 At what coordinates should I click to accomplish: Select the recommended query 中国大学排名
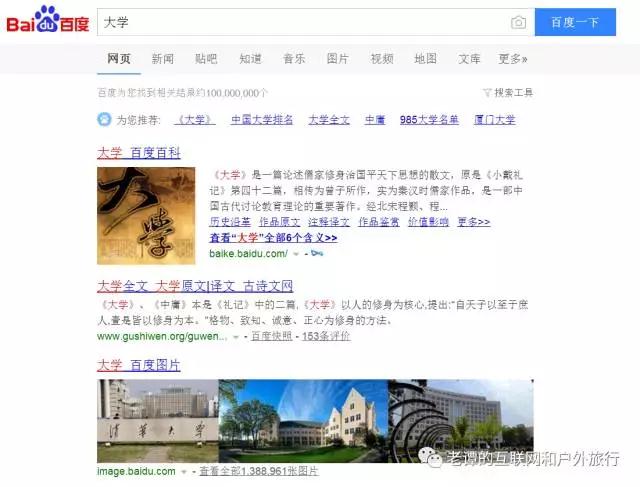pyautogui.click(x=262, y=120)
